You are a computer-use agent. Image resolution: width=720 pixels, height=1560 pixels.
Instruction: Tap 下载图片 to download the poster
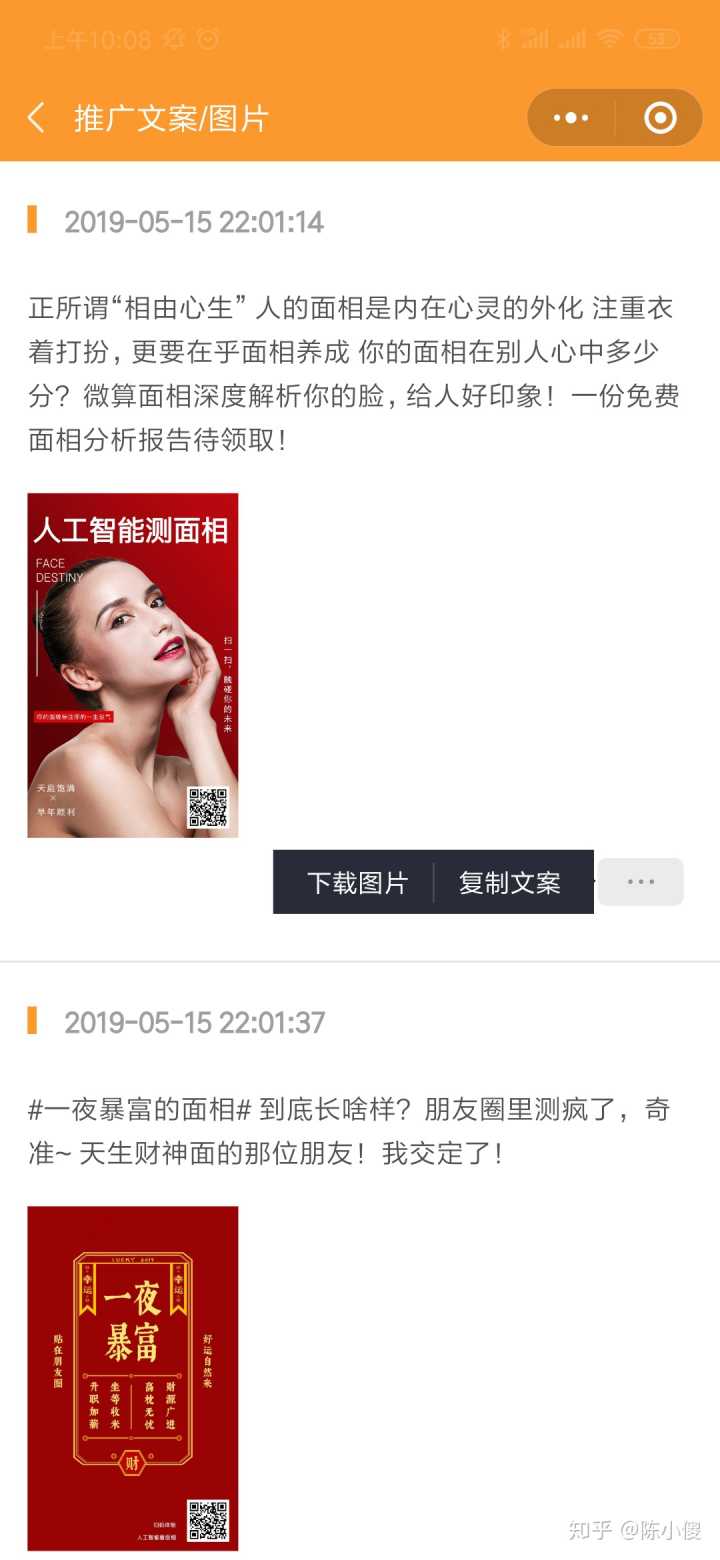click(357, 883)
